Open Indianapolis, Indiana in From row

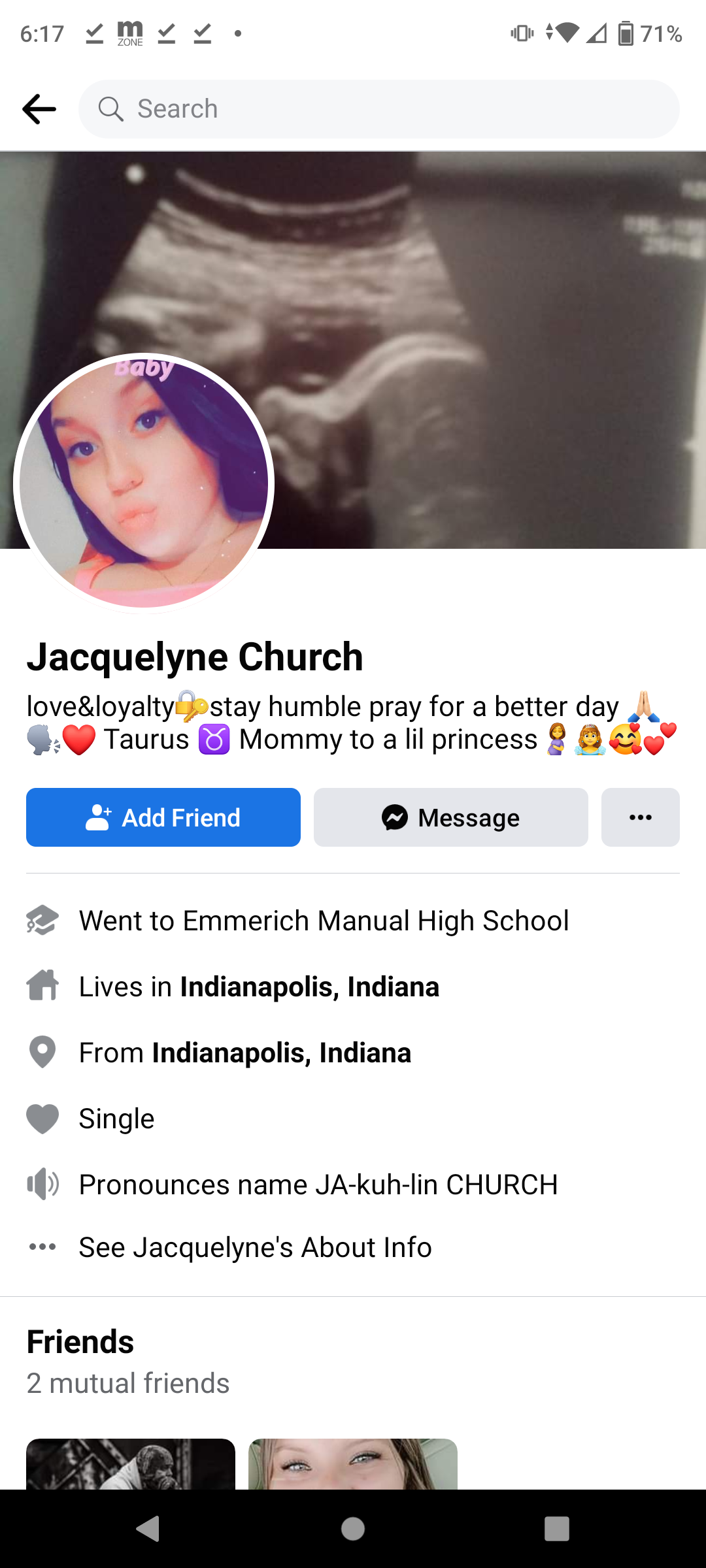coord(281,1053)
